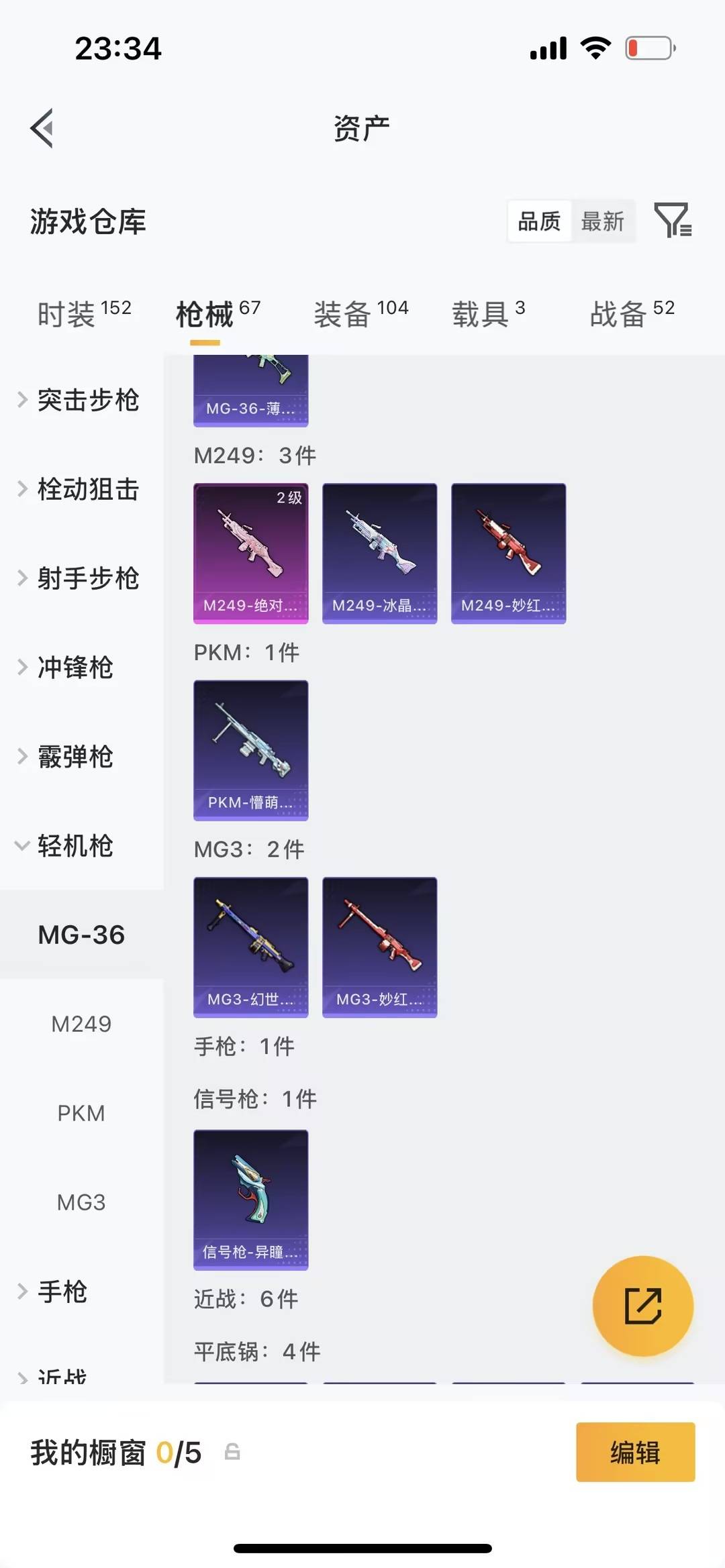Select M249 in the sidebar list
The image size is (725, 1568).
(x=81, y=1023)
